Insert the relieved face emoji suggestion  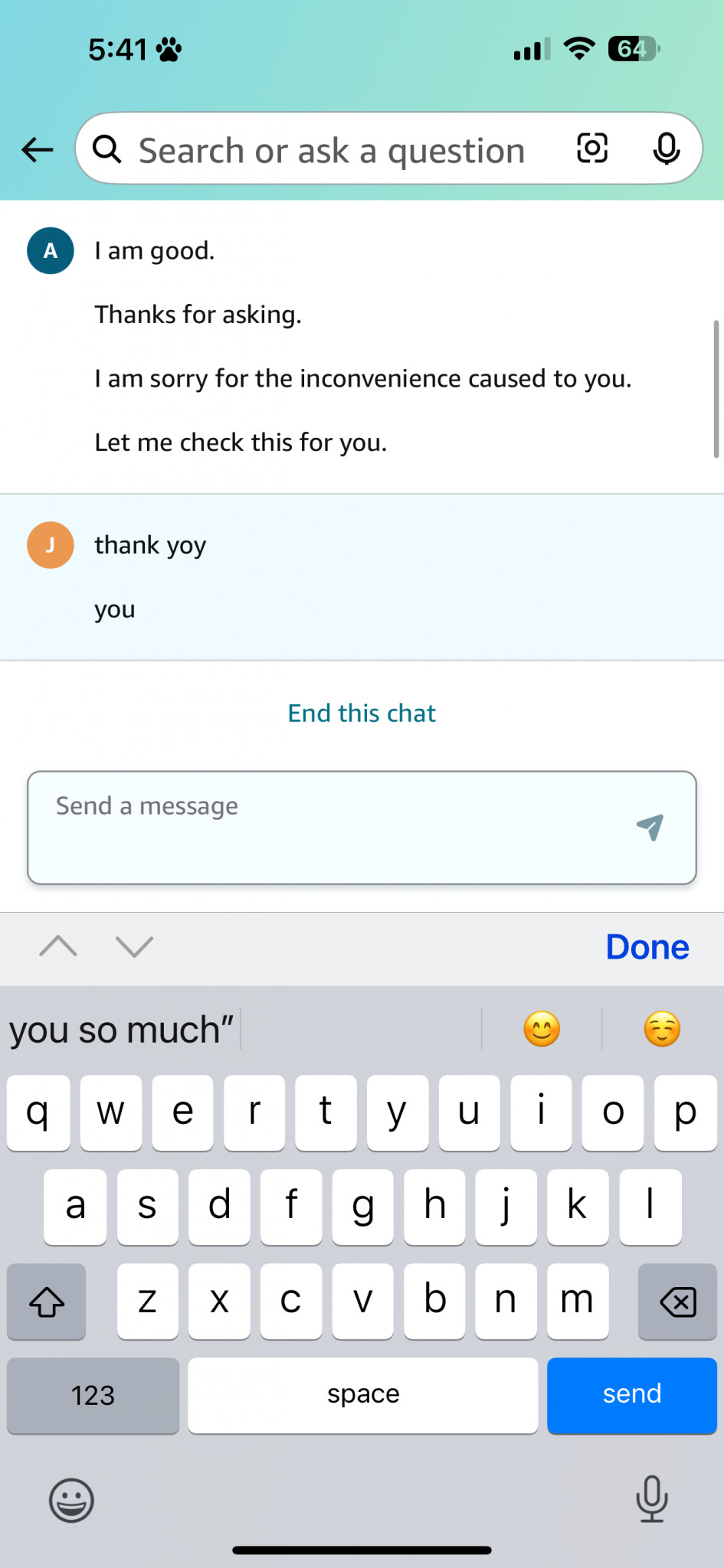point(662,1029)
